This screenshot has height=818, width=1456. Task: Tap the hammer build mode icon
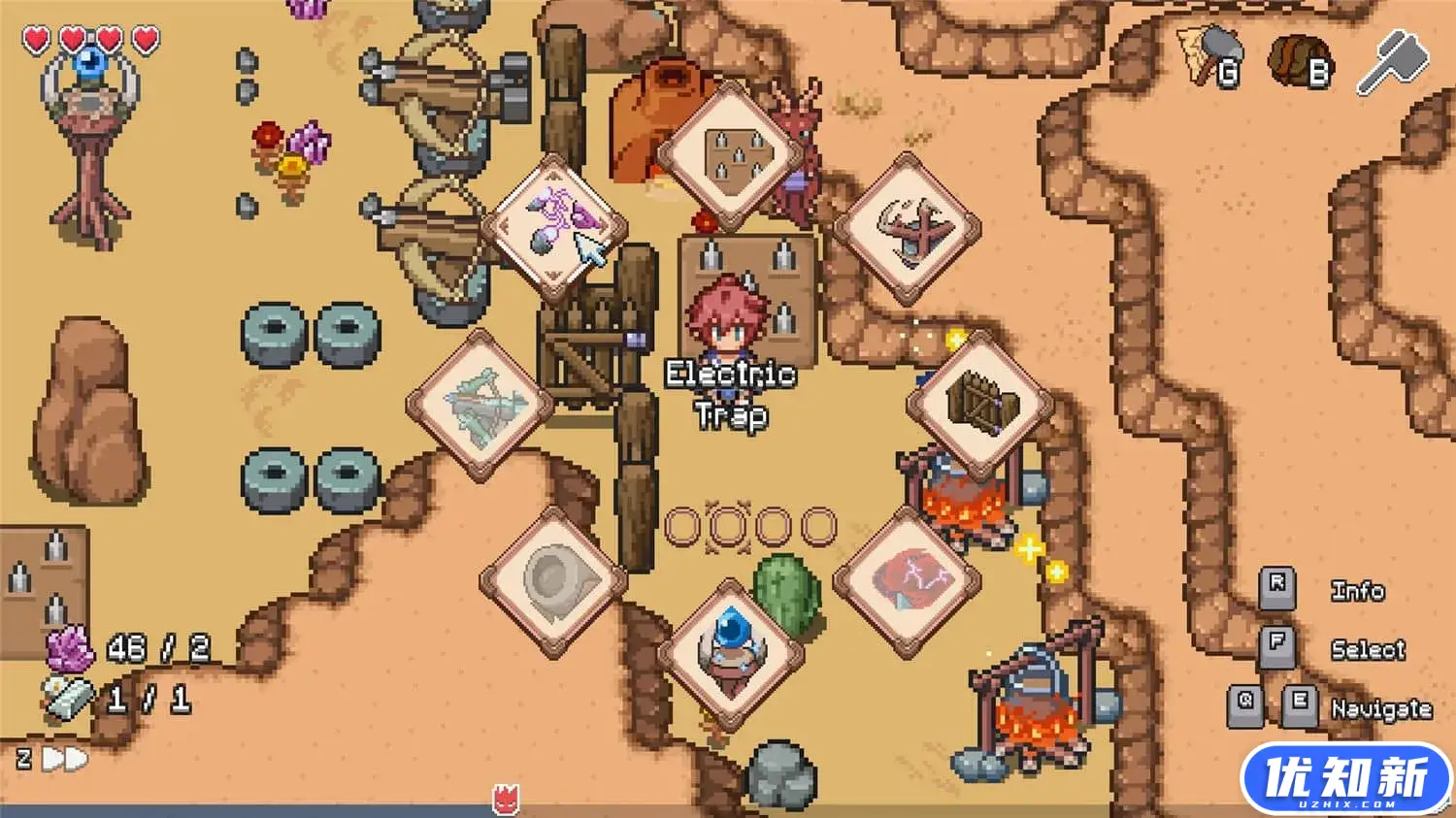click(x=1392, y=60)
